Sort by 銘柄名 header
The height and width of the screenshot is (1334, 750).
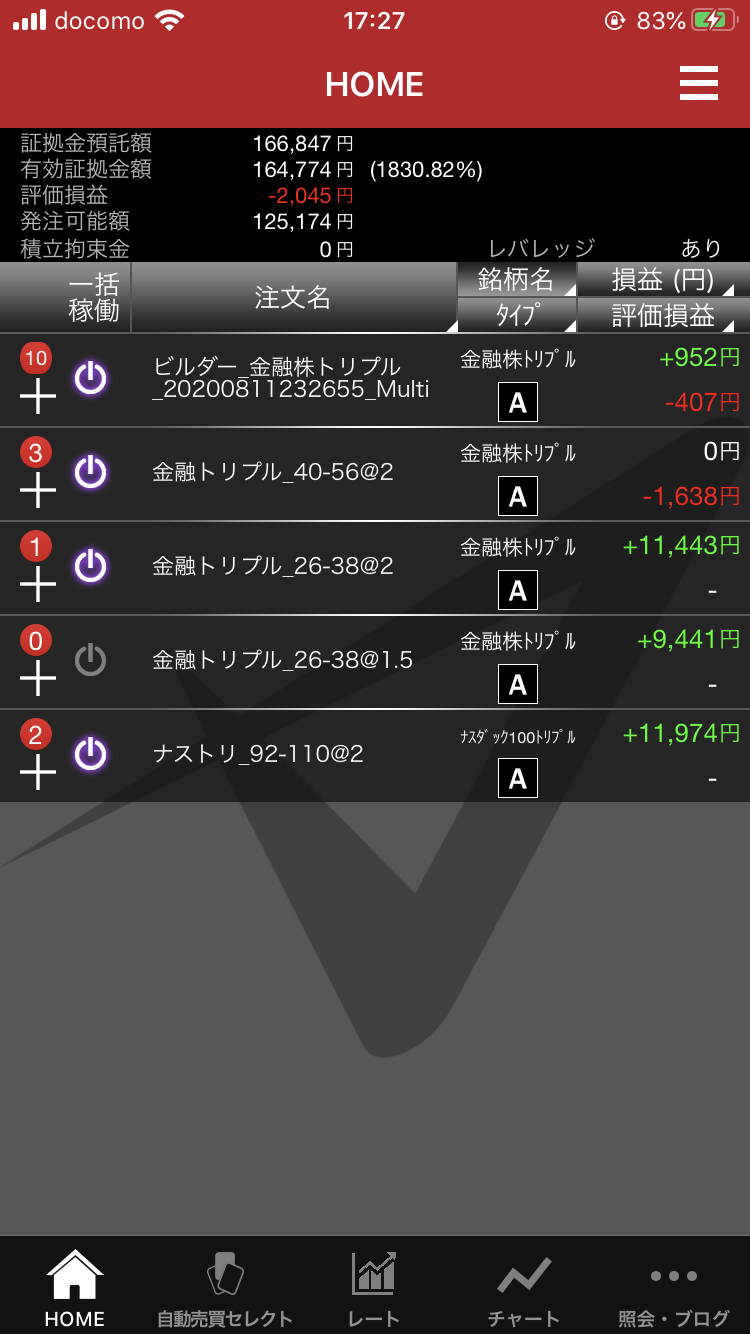(x=517, y=279)
